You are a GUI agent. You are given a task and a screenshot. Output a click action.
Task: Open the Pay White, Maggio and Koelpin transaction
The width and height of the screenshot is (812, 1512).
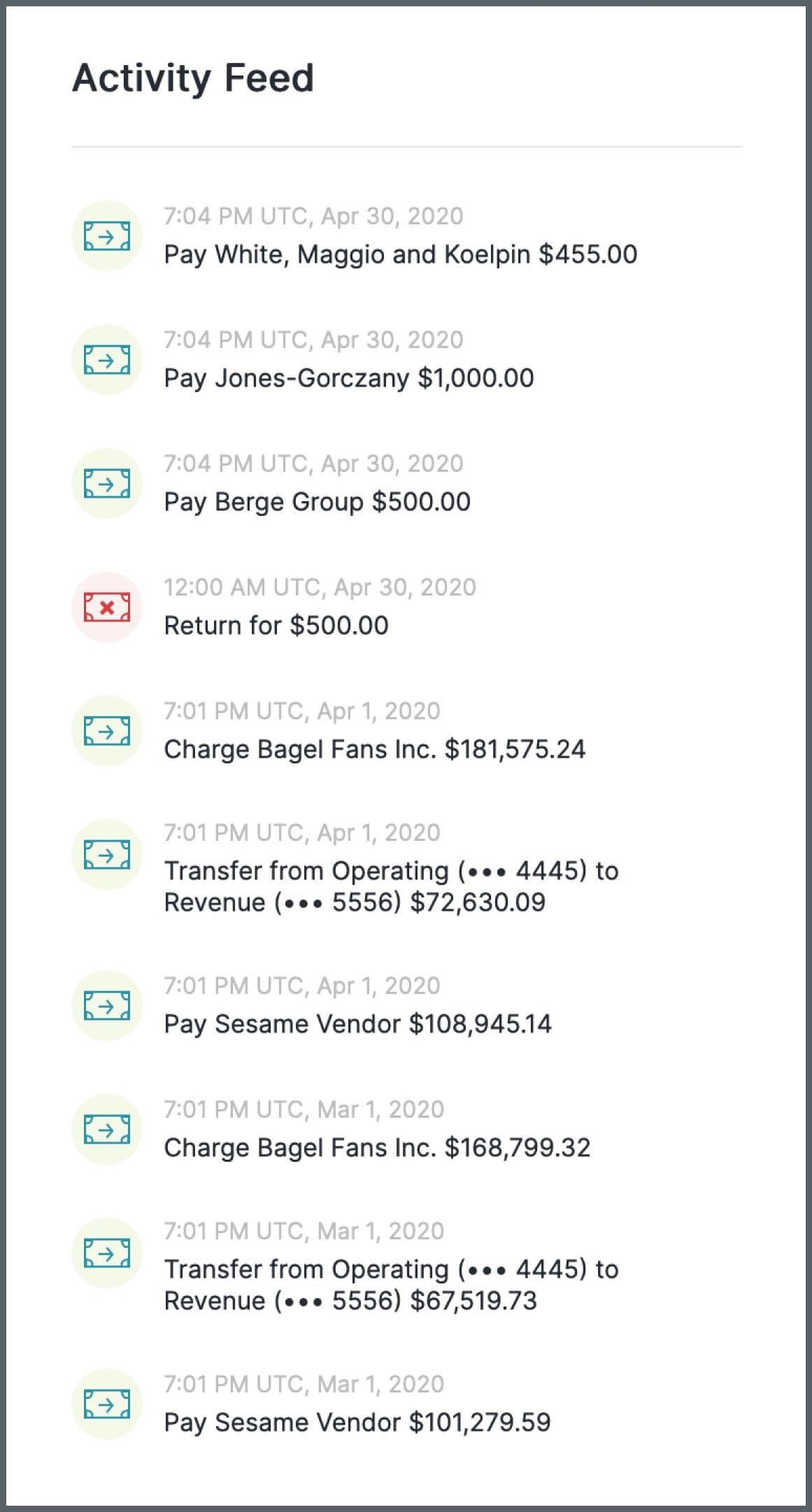(x=399, y=255)
